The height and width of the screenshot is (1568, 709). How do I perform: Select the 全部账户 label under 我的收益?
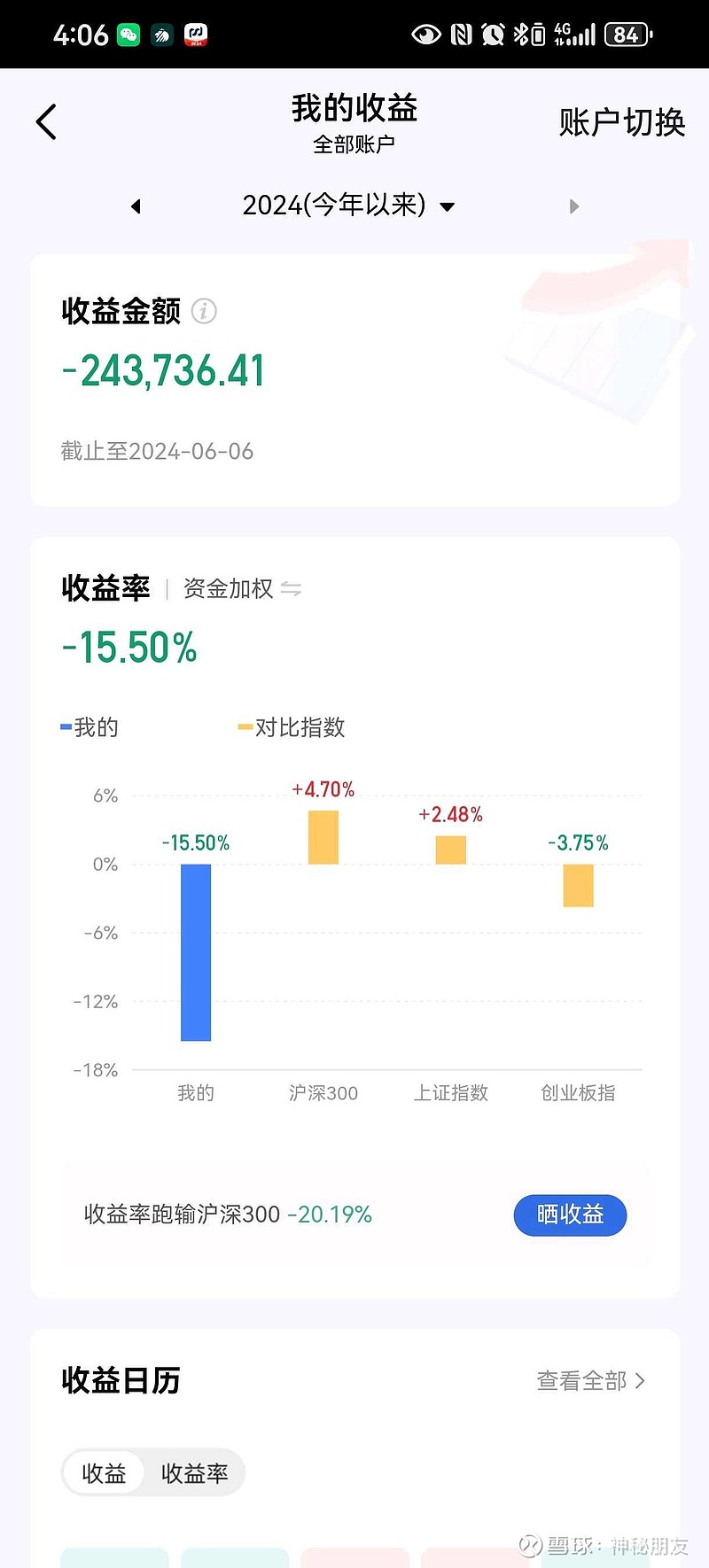click(354, 144)
